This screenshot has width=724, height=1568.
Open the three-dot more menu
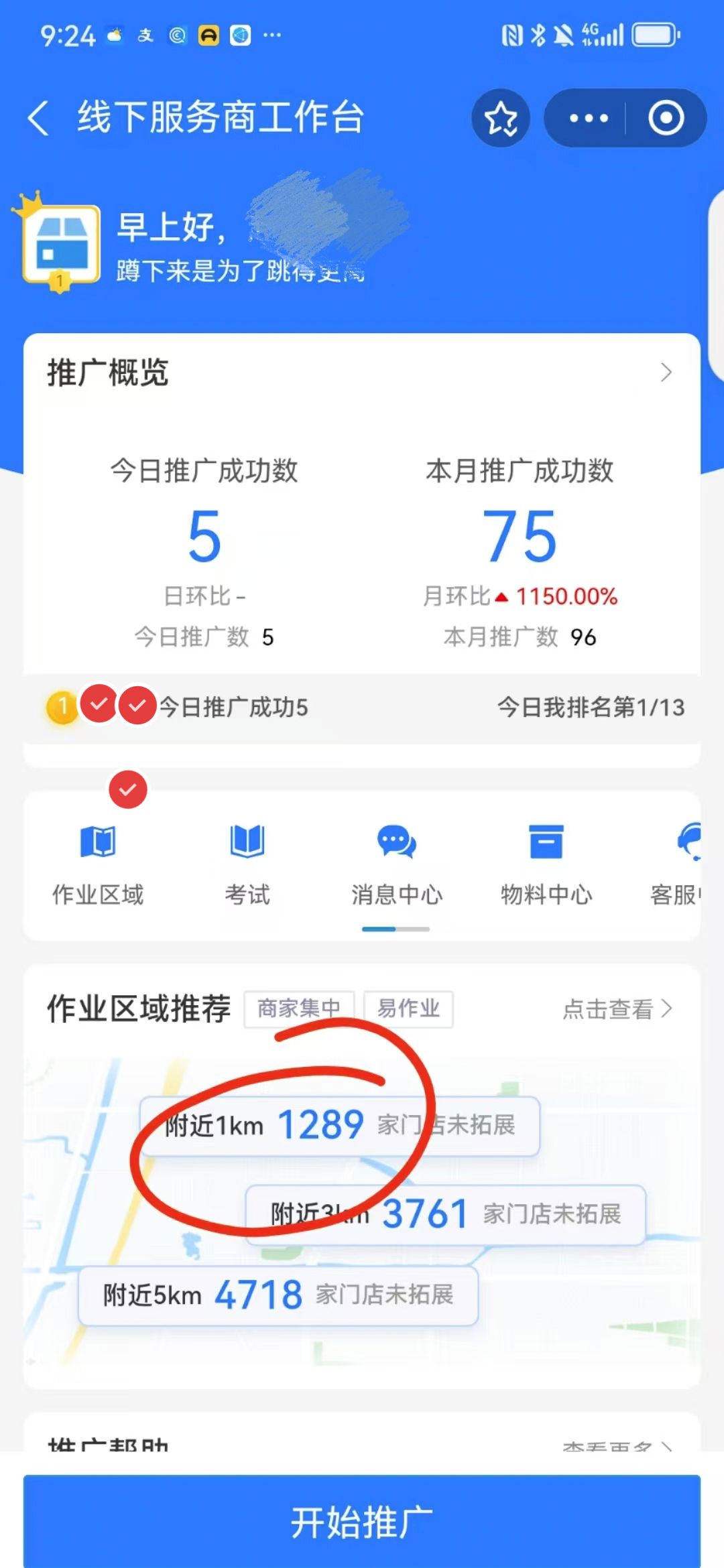click(588, 119)
